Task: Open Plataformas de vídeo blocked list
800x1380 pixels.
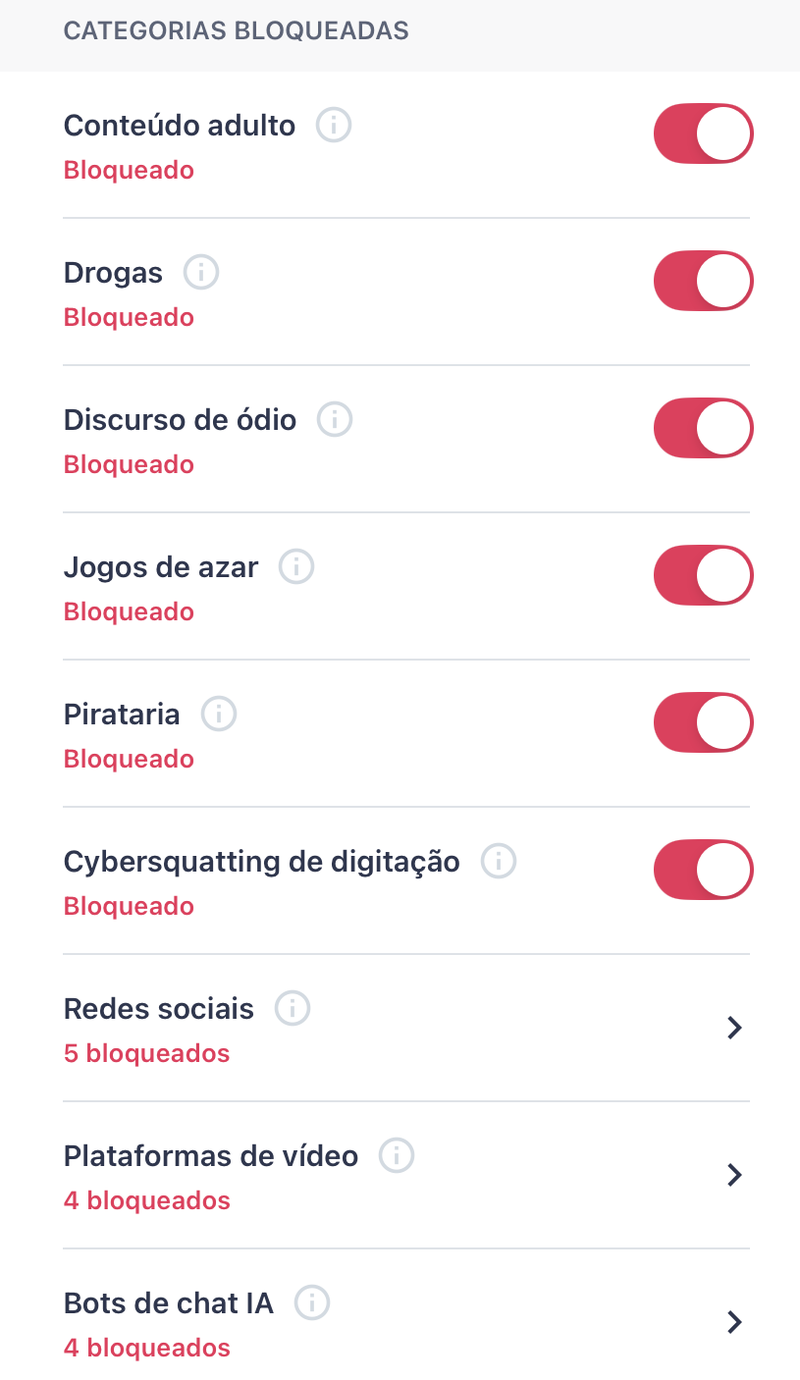Action: 406,1175
